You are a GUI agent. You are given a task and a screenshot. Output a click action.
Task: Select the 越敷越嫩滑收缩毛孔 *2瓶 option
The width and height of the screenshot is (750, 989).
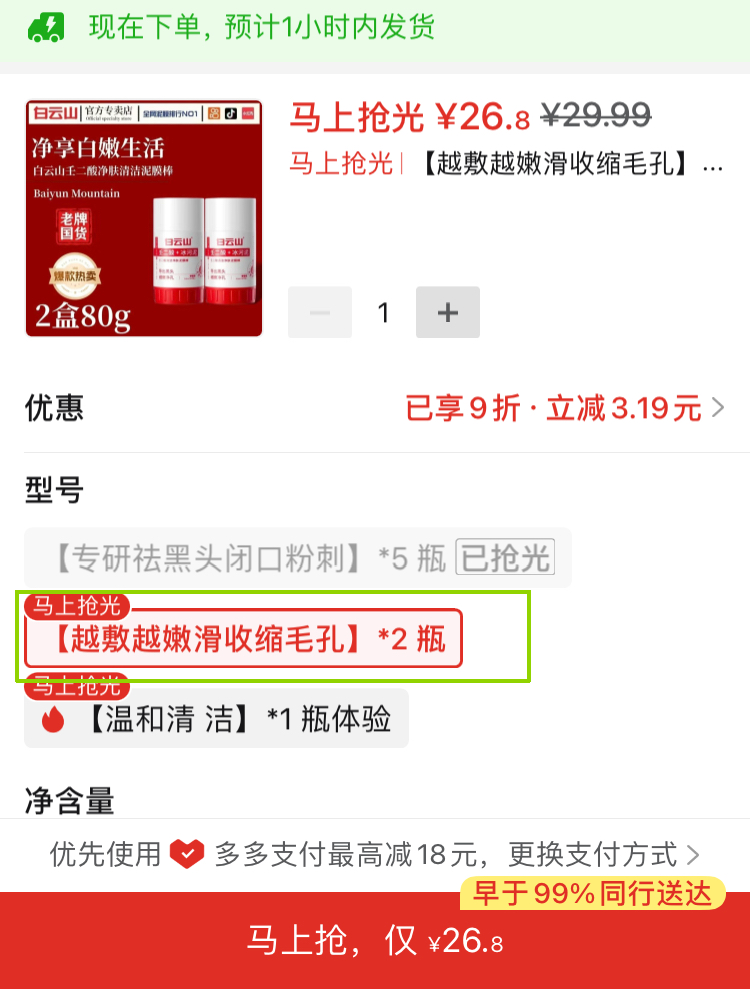point(244,638)
